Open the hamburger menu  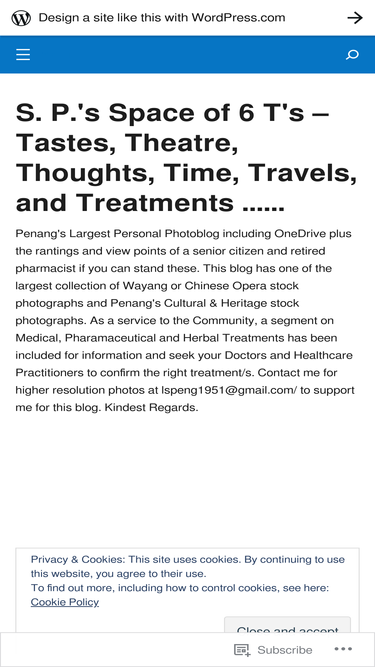click(x=23, y=54)
